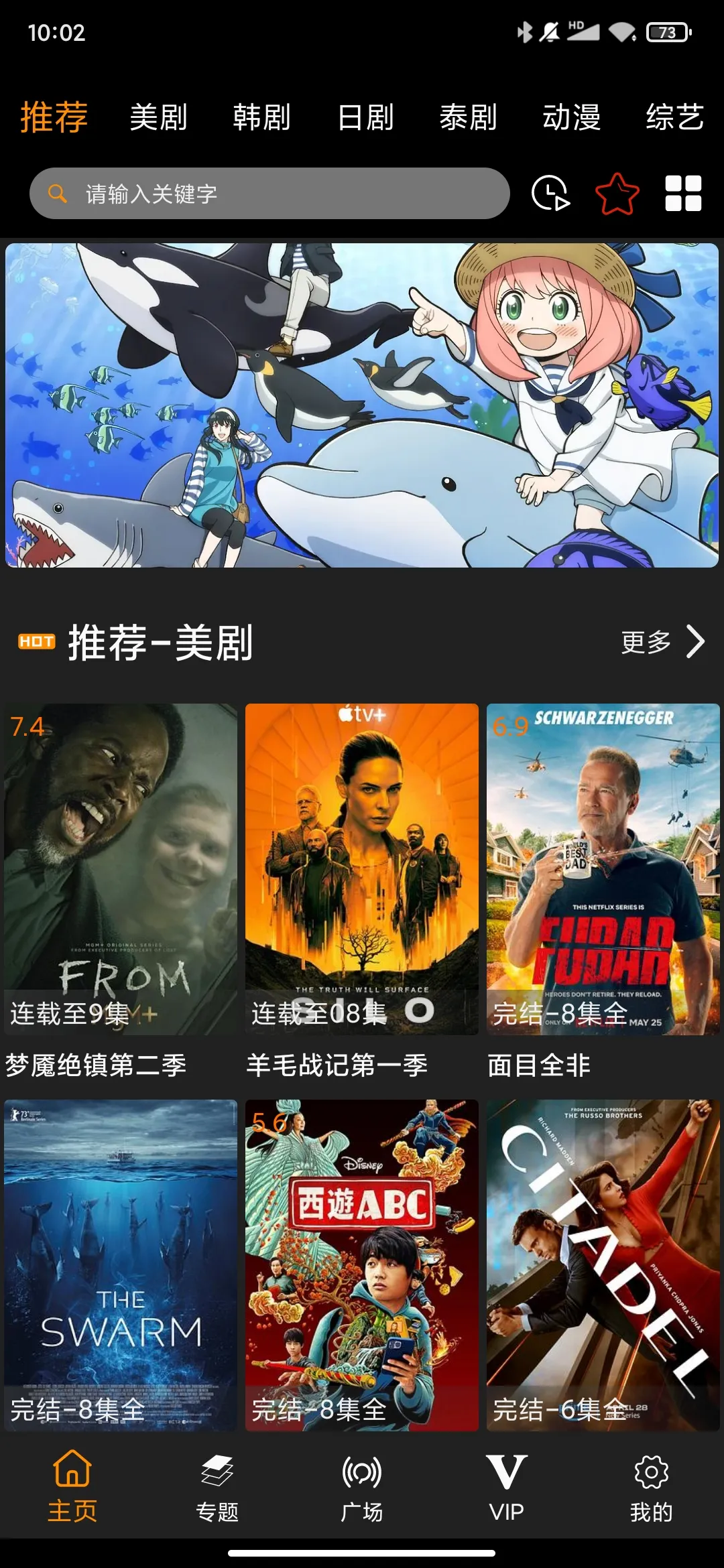Screen dimensions: 724x1568
Task: Tap 更多 for recommended US dramas
Action: point(662,642)
